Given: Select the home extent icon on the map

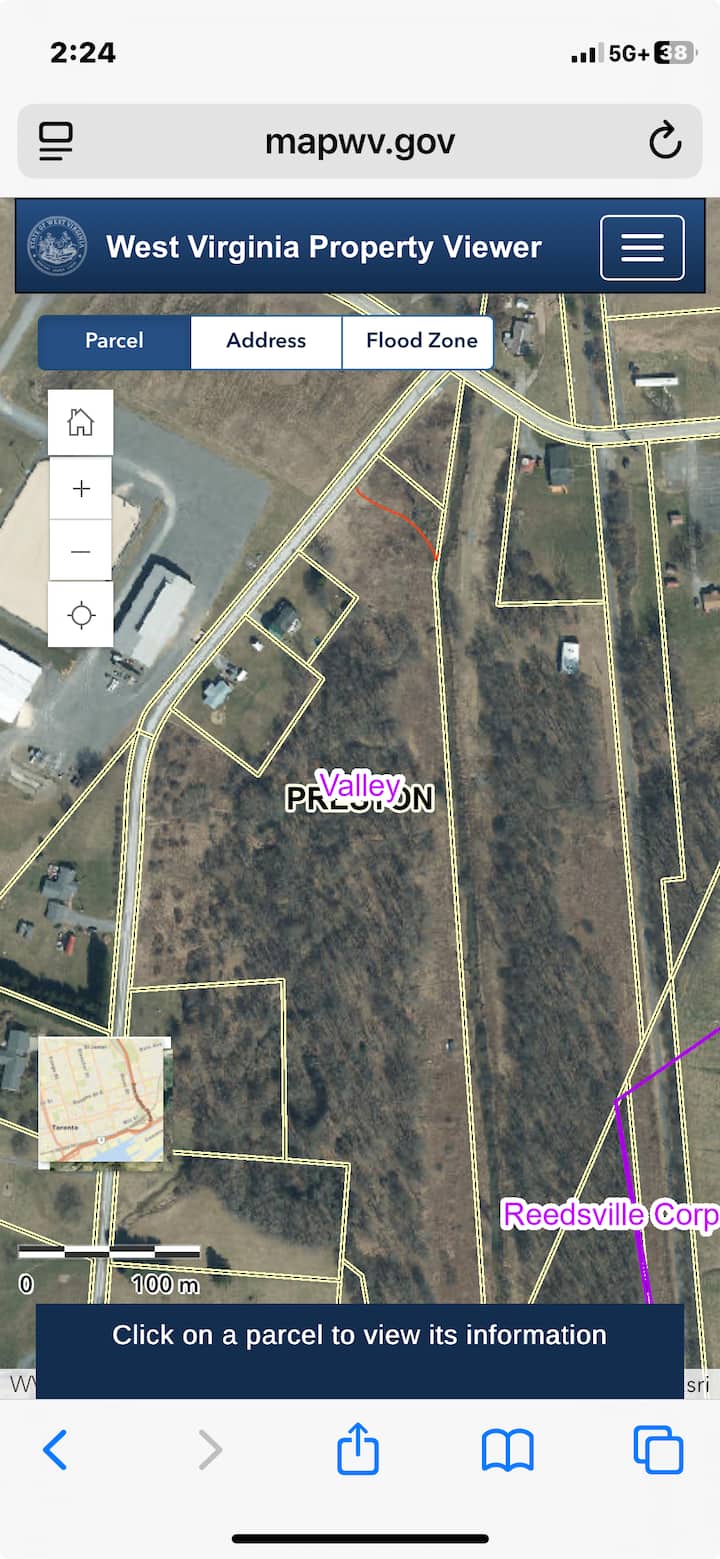Looking at the screenshot, I should [x=80, y=421].
